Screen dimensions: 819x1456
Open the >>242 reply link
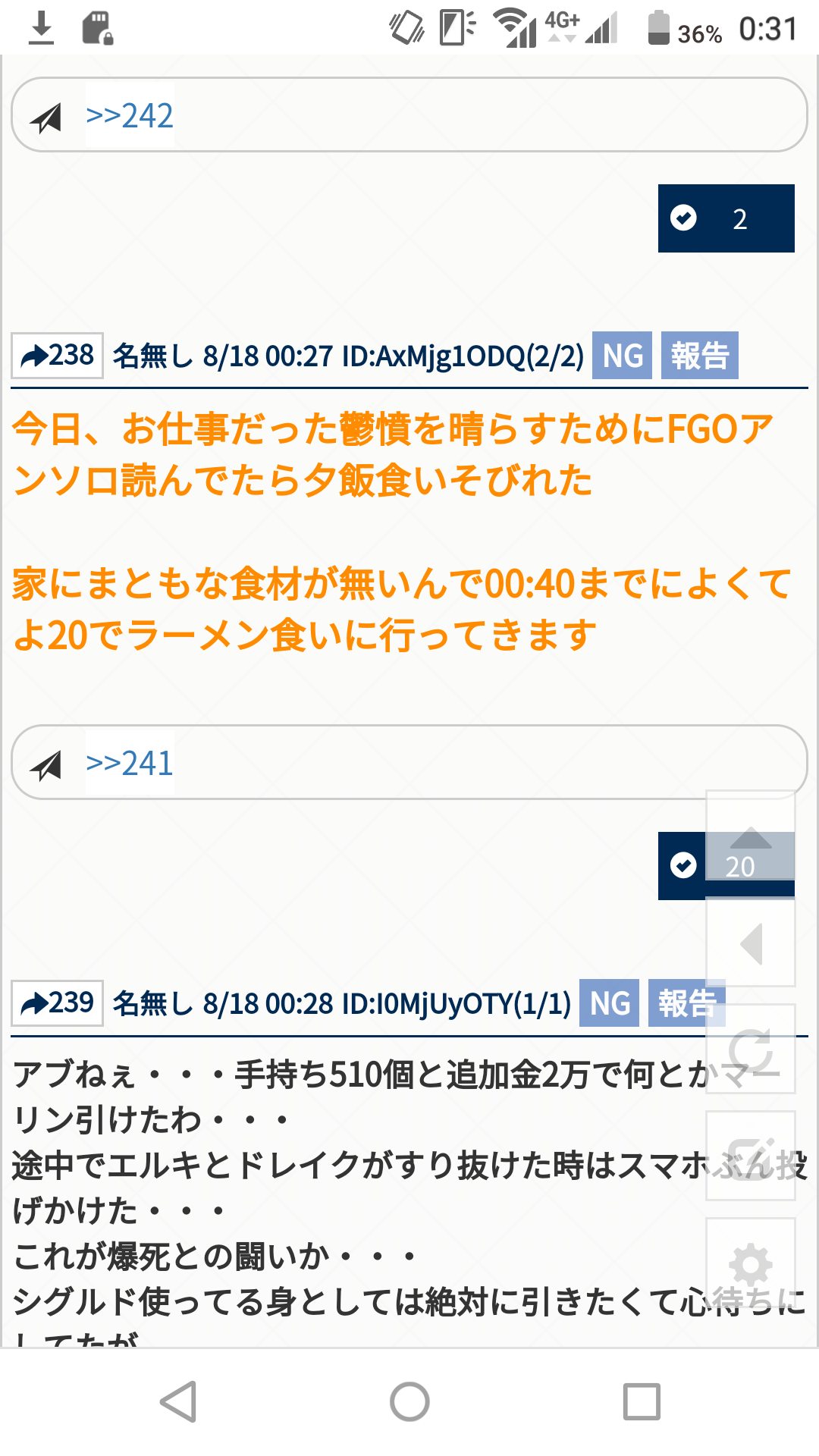[130, 116]
